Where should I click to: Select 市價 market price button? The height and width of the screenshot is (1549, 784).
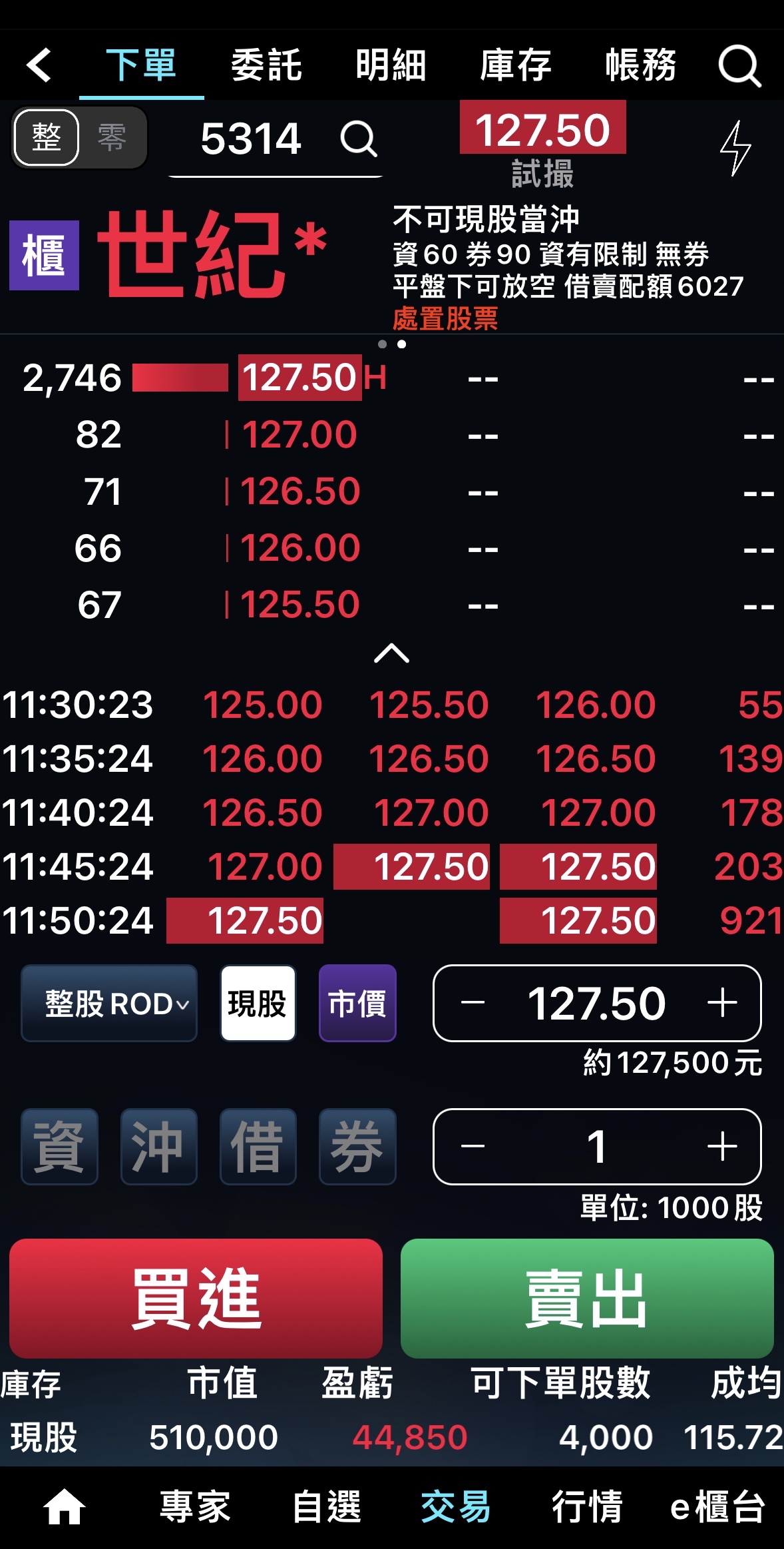[357, 1003]
